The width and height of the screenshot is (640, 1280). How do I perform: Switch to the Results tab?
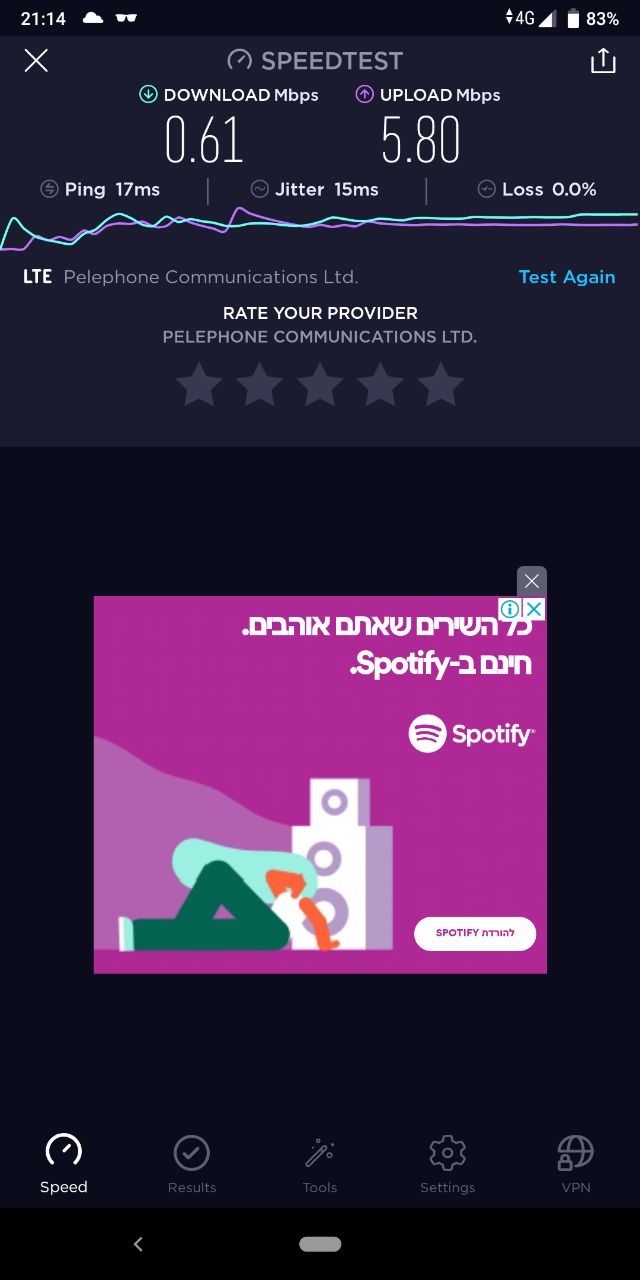[192, 1164]
